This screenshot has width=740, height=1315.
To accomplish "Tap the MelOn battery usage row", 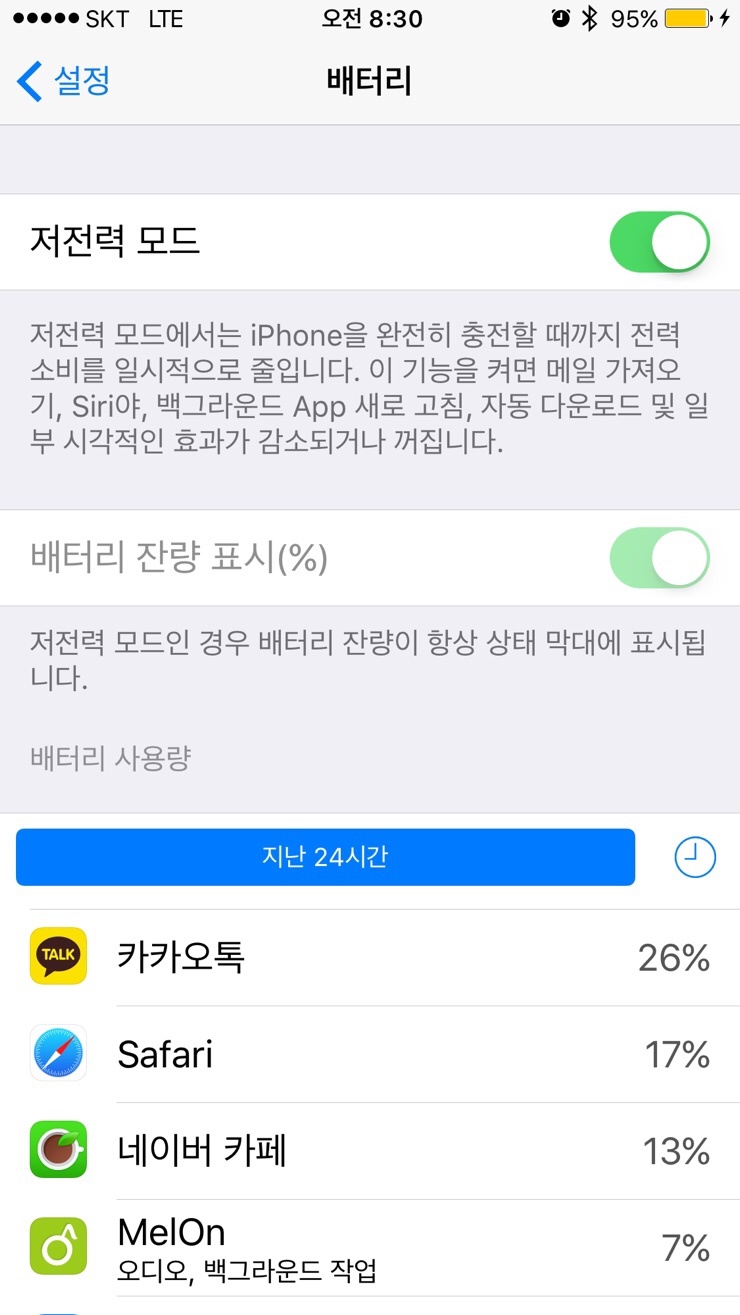I will [x=370, y=1248].
